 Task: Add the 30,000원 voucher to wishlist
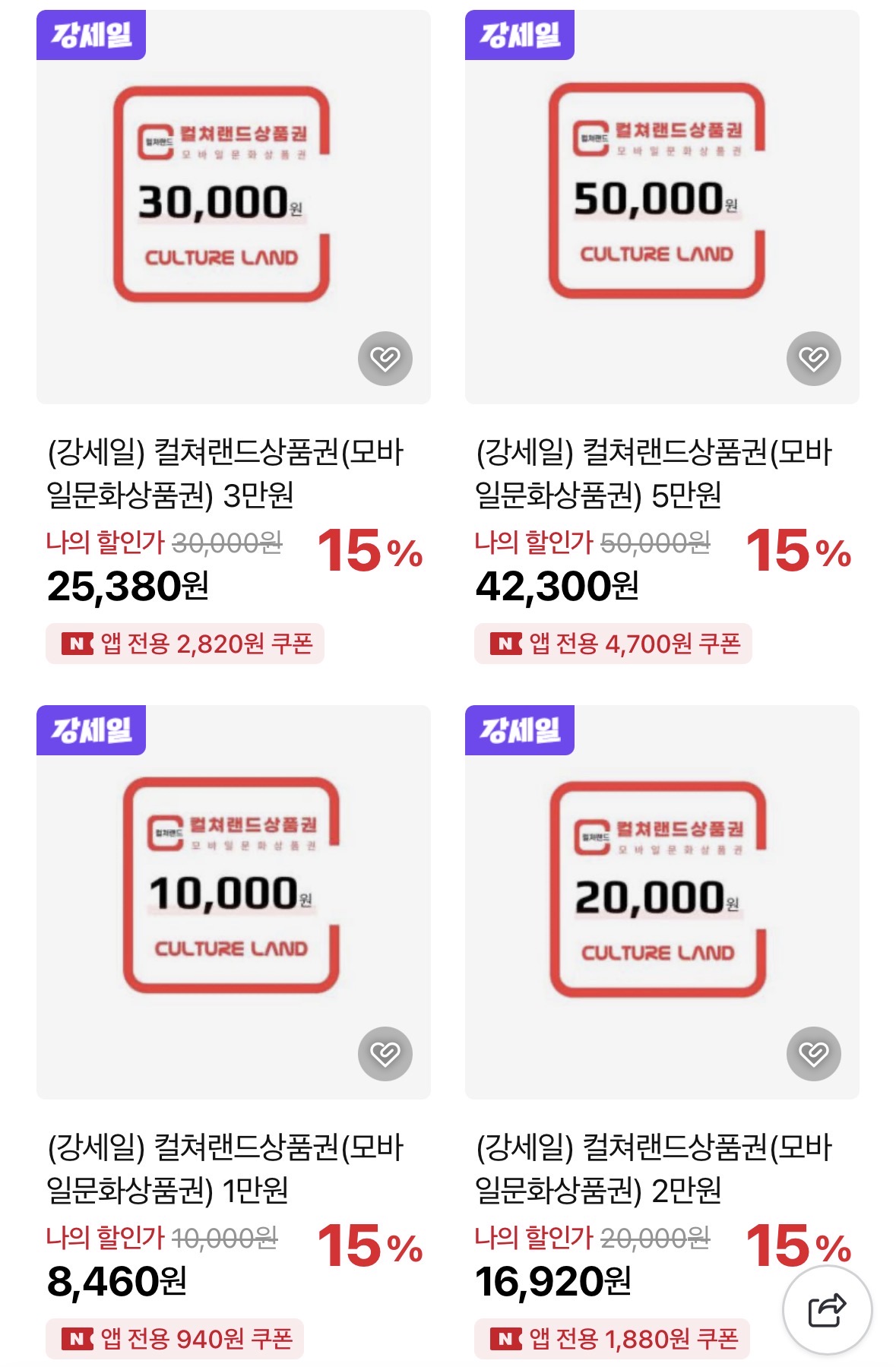pos(385,358)
